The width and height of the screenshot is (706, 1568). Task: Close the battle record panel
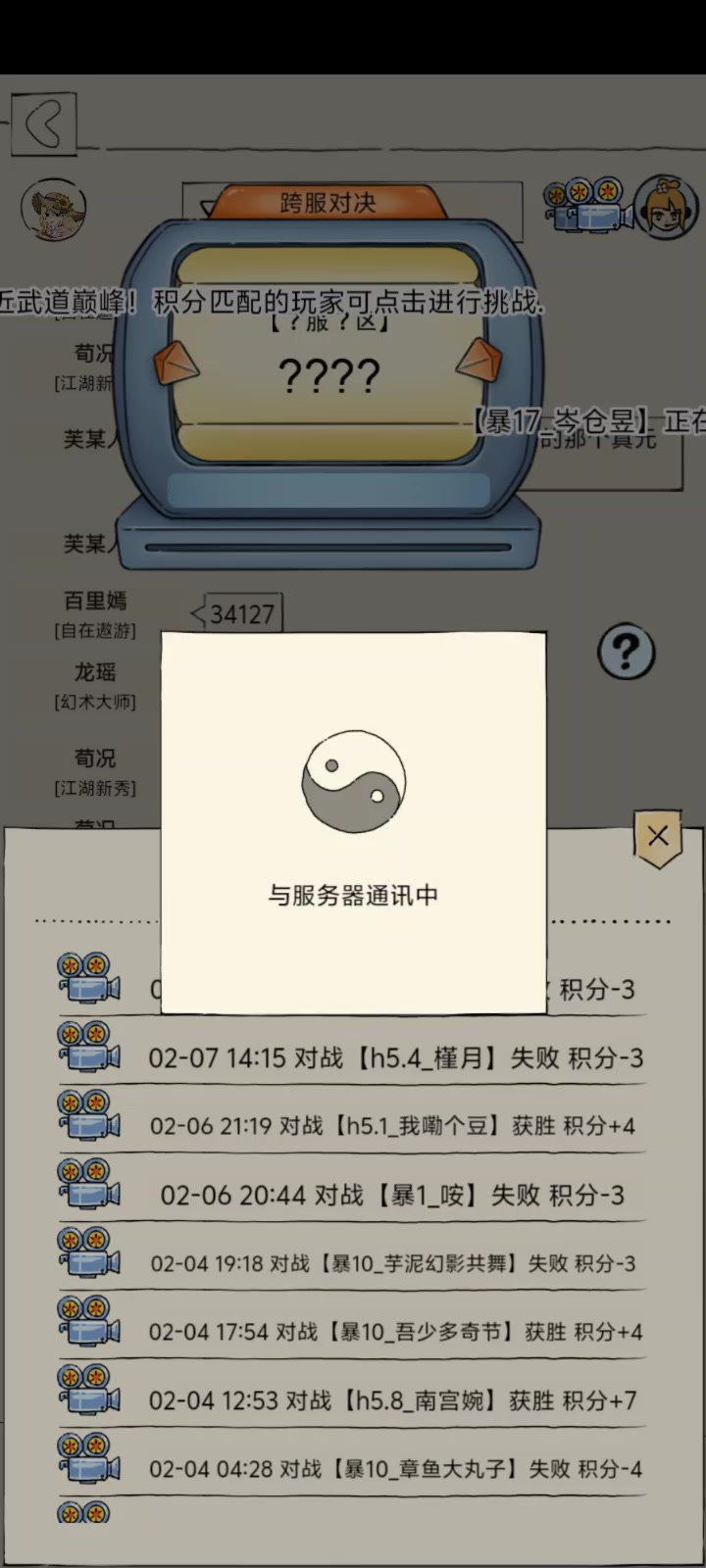[x=657, y=837]
